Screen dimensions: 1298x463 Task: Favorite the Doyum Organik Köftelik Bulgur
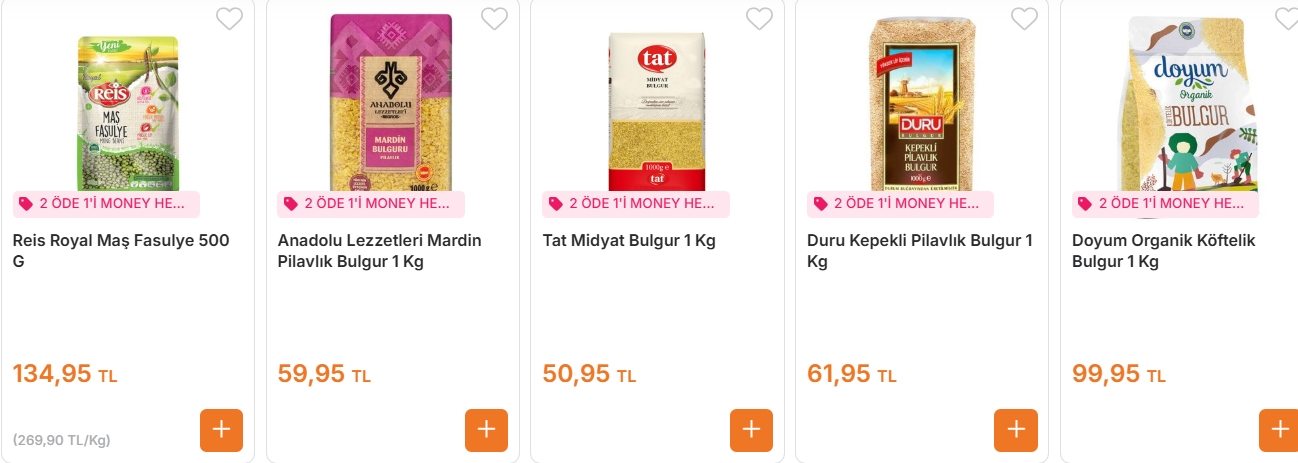click(1286, 19)
